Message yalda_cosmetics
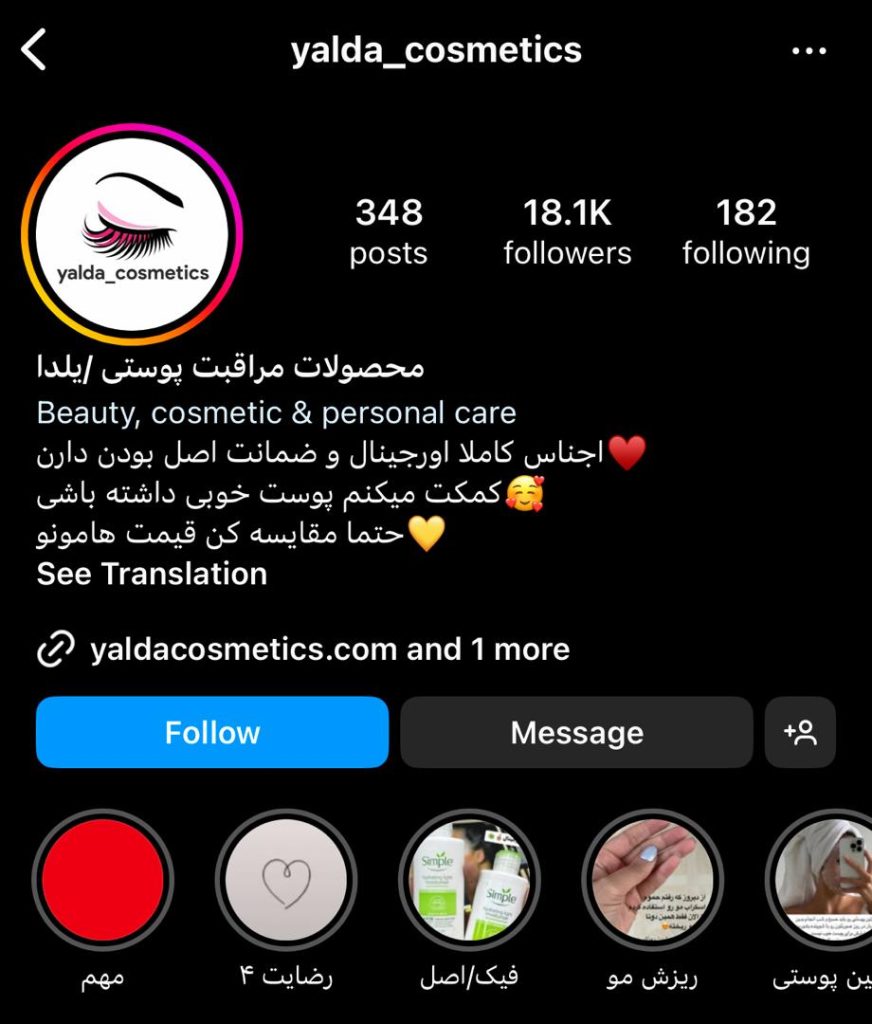 click(576, 732)
